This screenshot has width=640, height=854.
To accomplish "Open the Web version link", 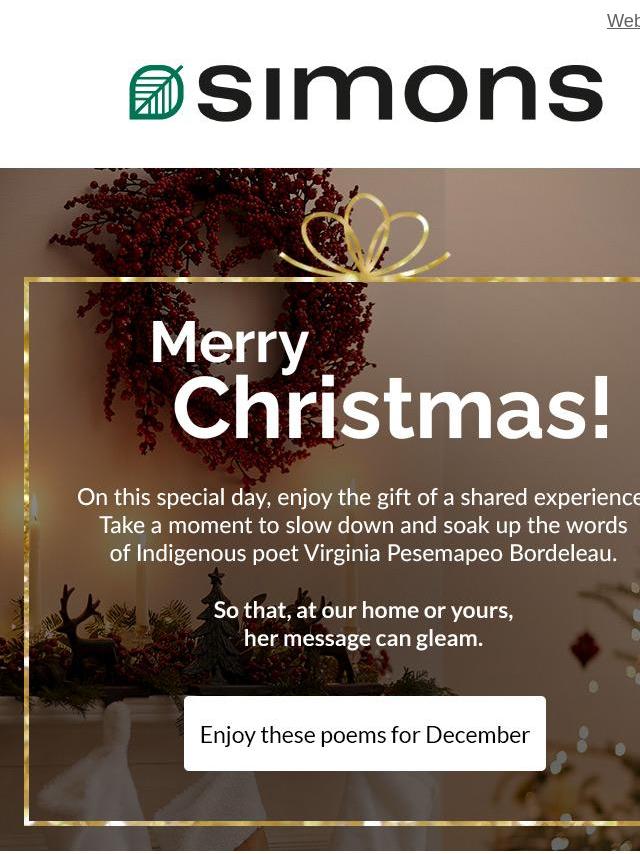I will (623, 21).
